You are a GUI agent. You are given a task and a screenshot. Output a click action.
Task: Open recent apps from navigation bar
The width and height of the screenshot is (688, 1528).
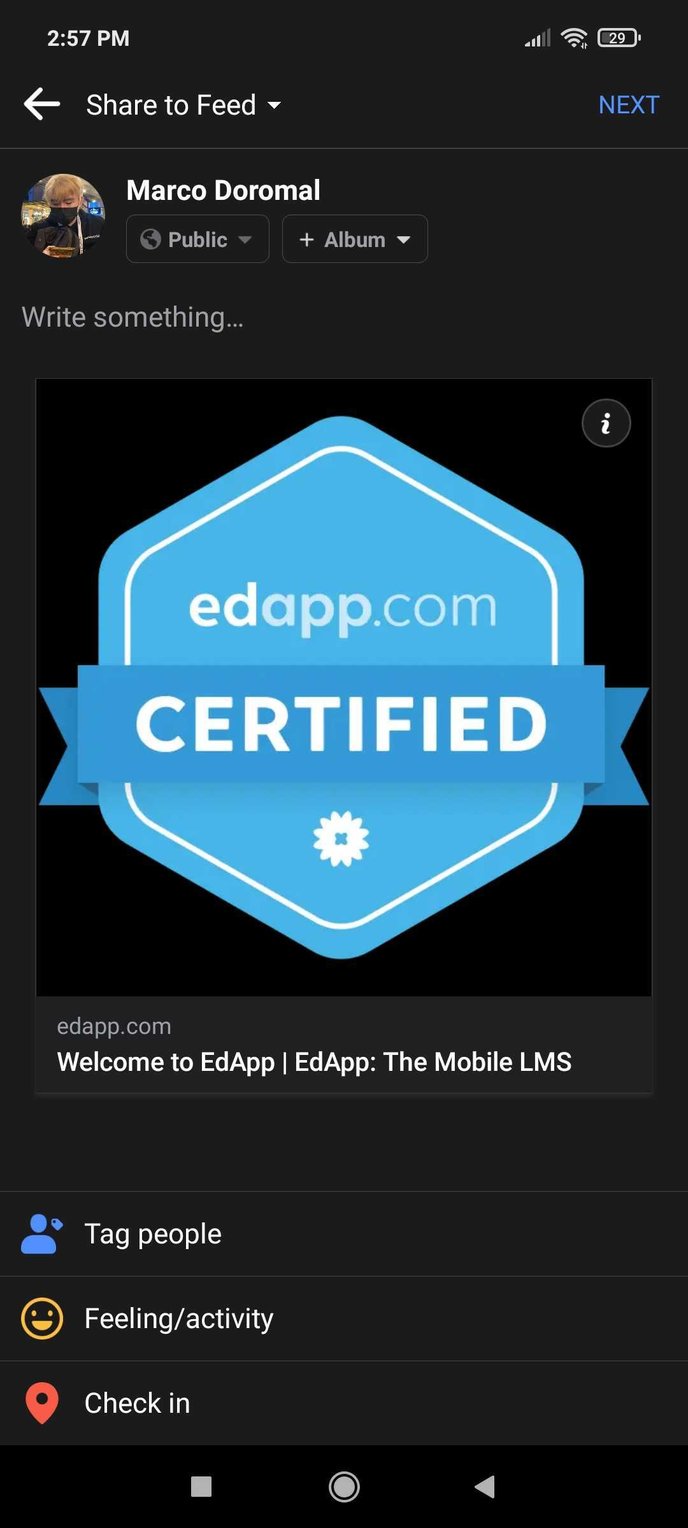tap(201, 1487)
